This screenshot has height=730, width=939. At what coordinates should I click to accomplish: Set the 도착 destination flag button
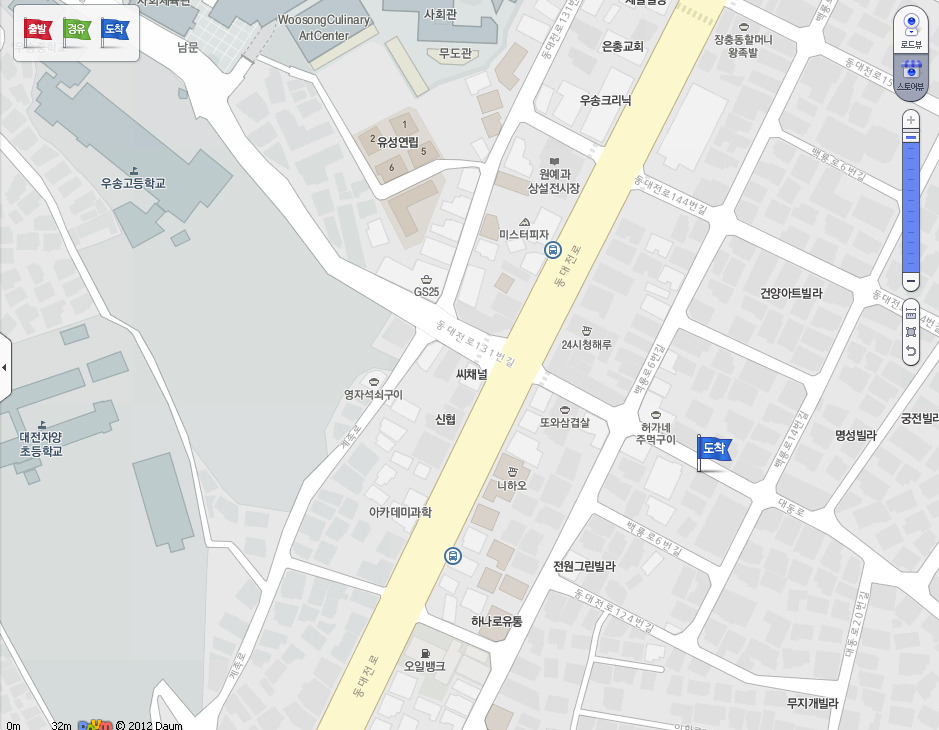(114, 30)
